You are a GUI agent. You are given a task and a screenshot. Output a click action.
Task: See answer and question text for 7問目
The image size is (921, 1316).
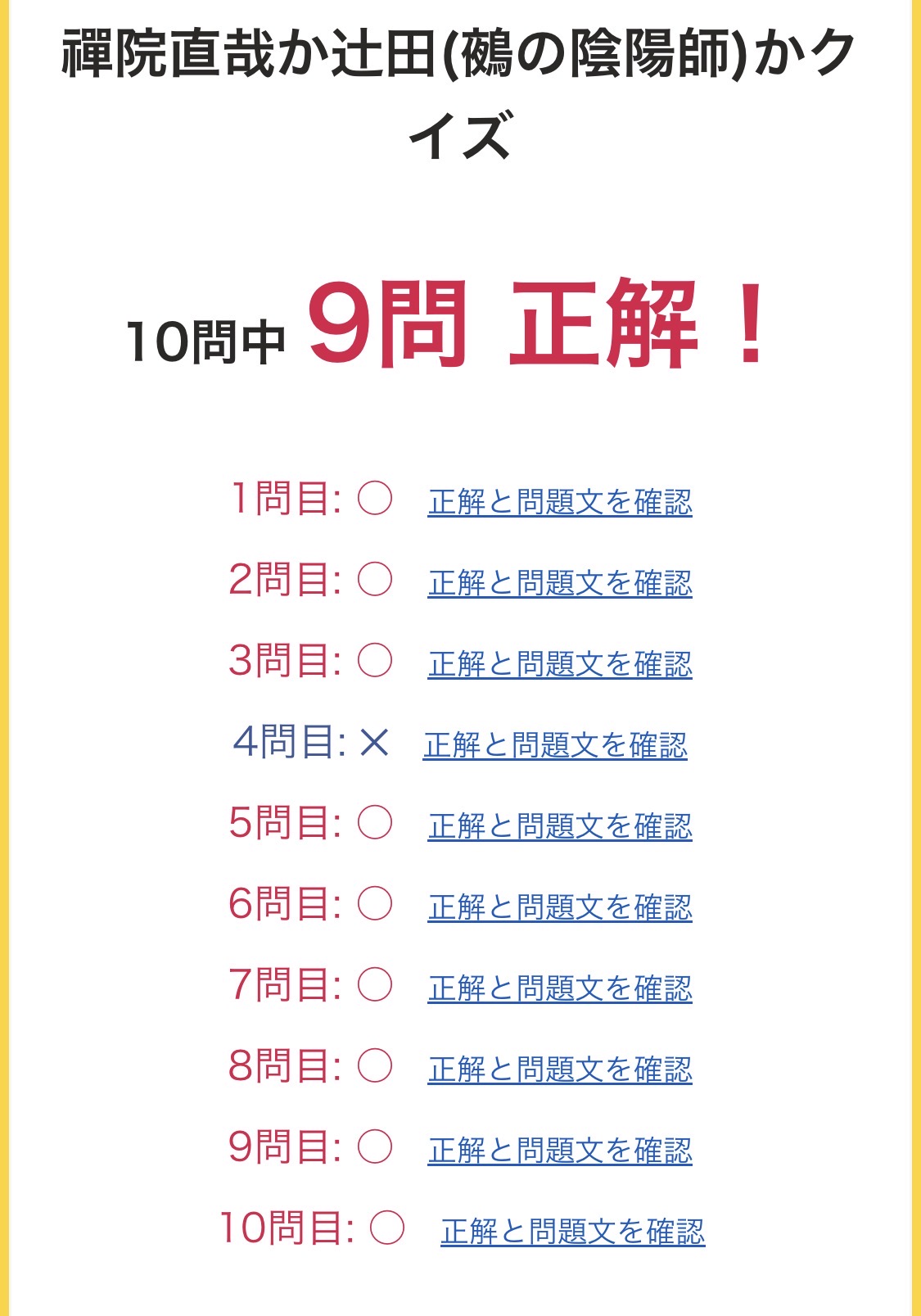click(x=560, y=988)
